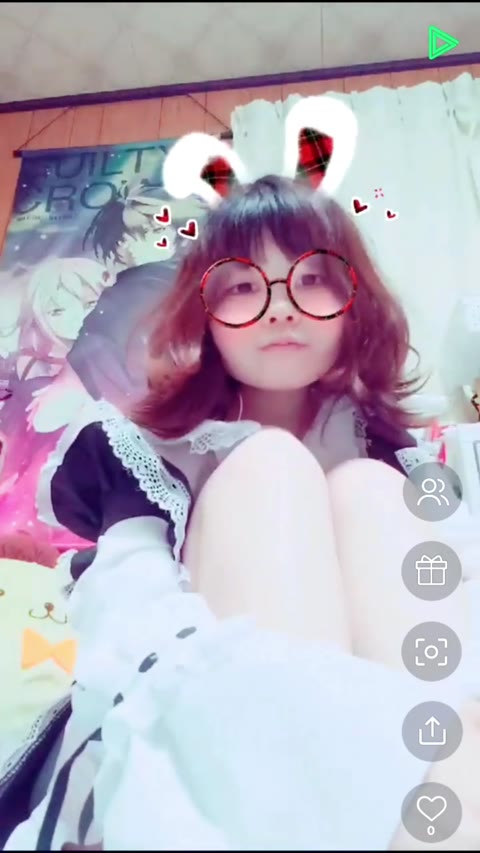Open the viewers list icon
Viewport: 480px width, 853px height.
click(432, 492)
